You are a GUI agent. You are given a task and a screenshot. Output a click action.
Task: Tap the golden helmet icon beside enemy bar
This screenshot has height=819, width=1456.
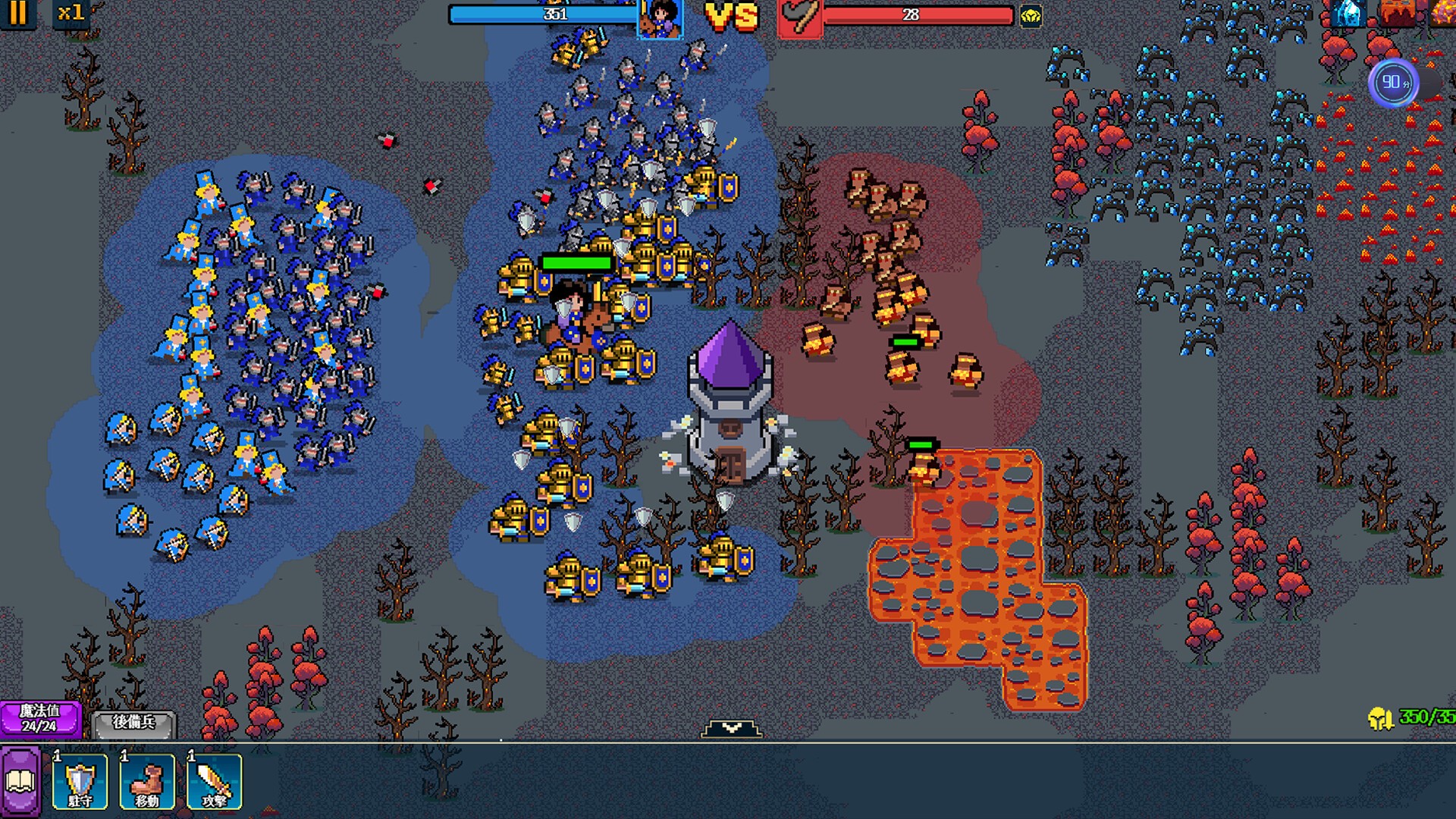[x=1031, y=16]
